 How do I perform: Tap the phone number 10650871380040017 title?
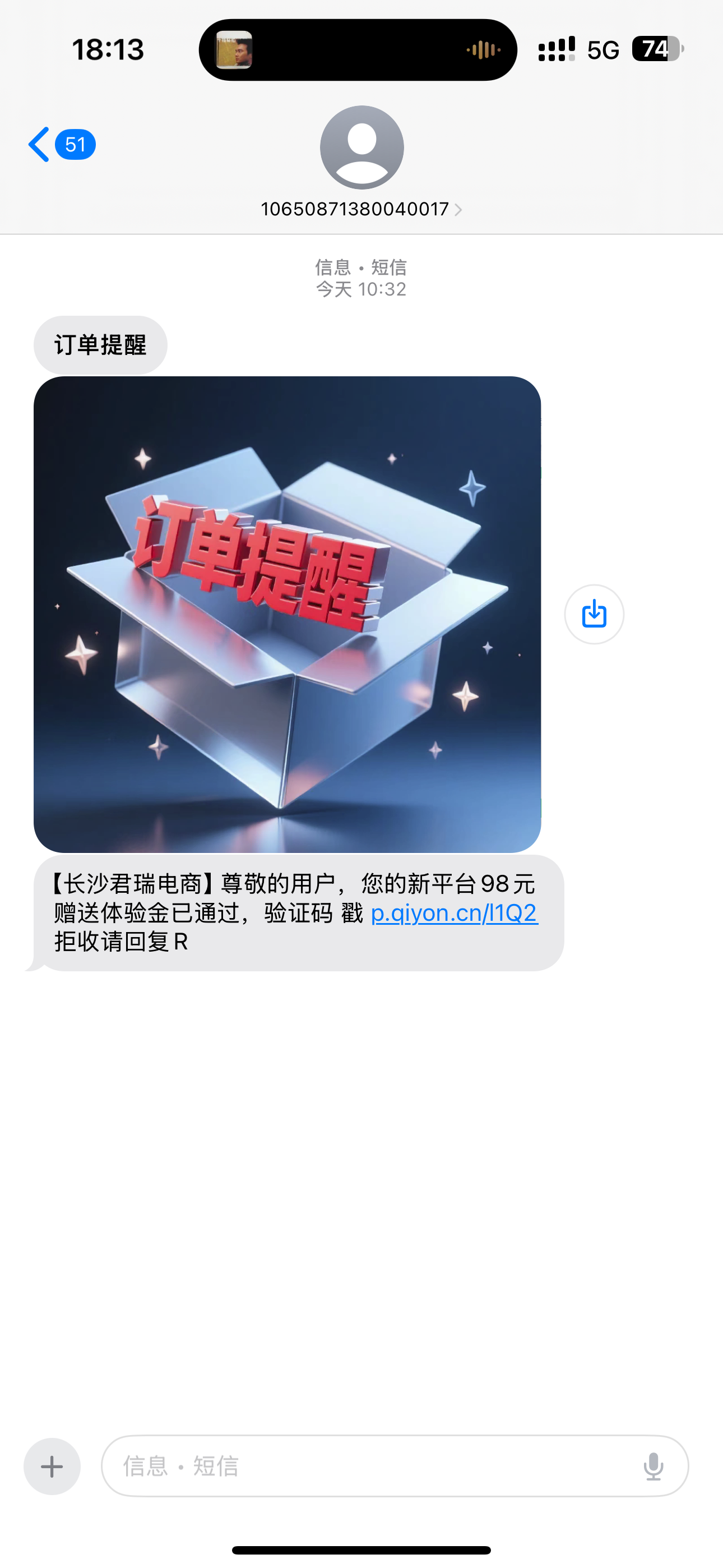coord(355,209)
